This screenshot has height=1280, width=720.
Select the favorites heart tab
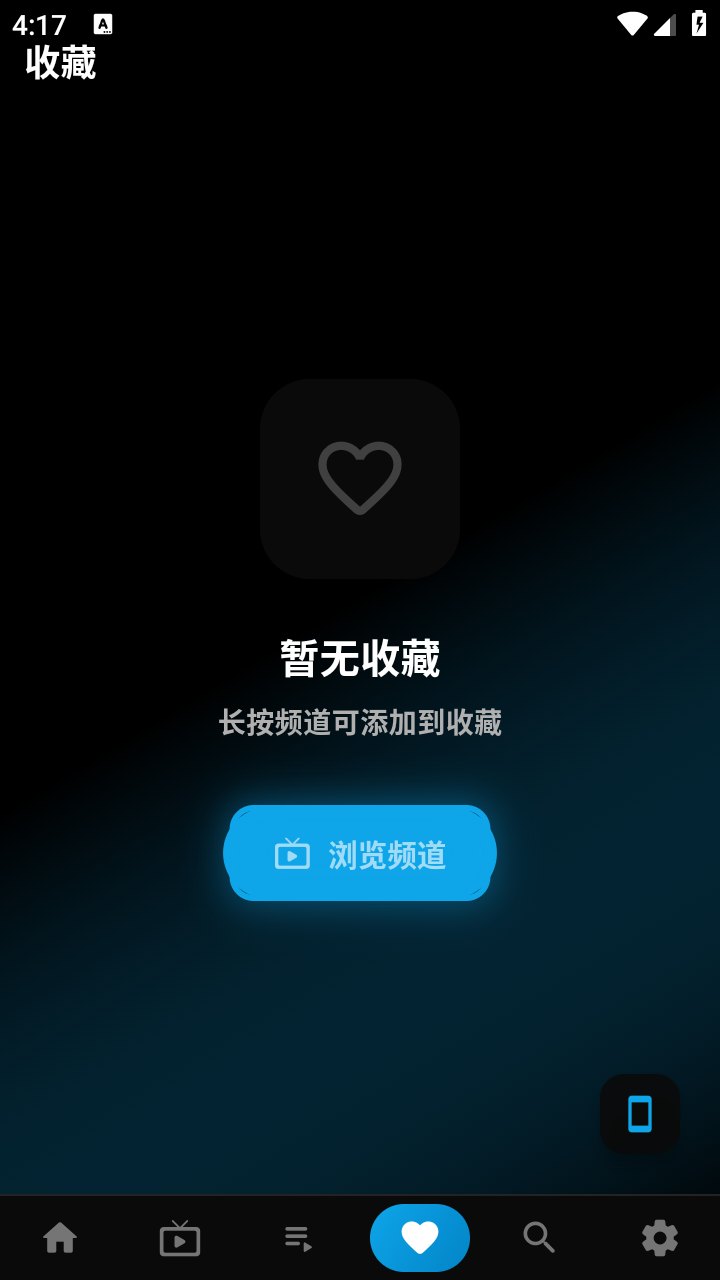click(x=420, y=1239)
